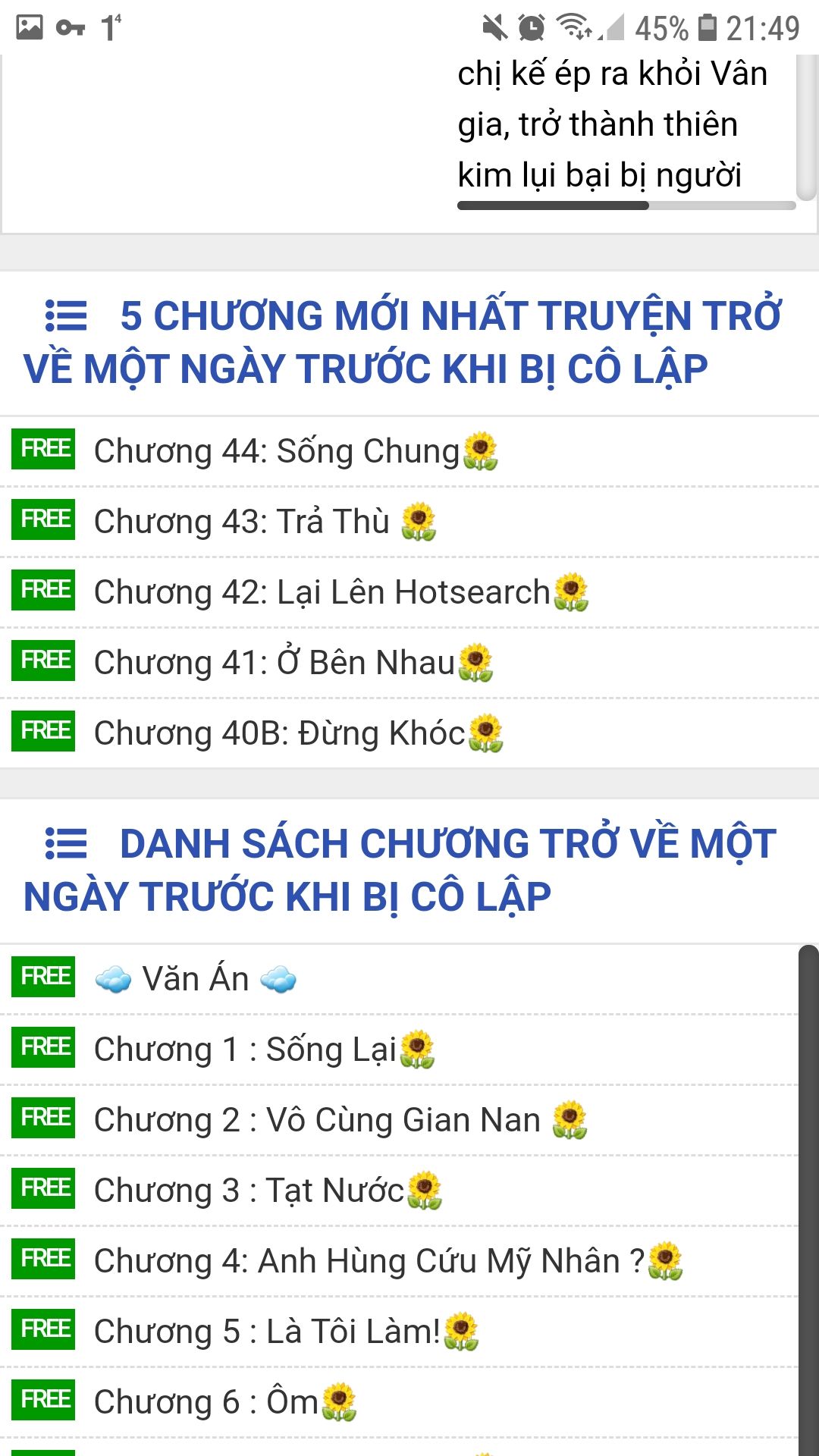Screen dimensions: 819x1456
Task: Read Chương 1: Sống Lại
Action: pos(245,1050)
